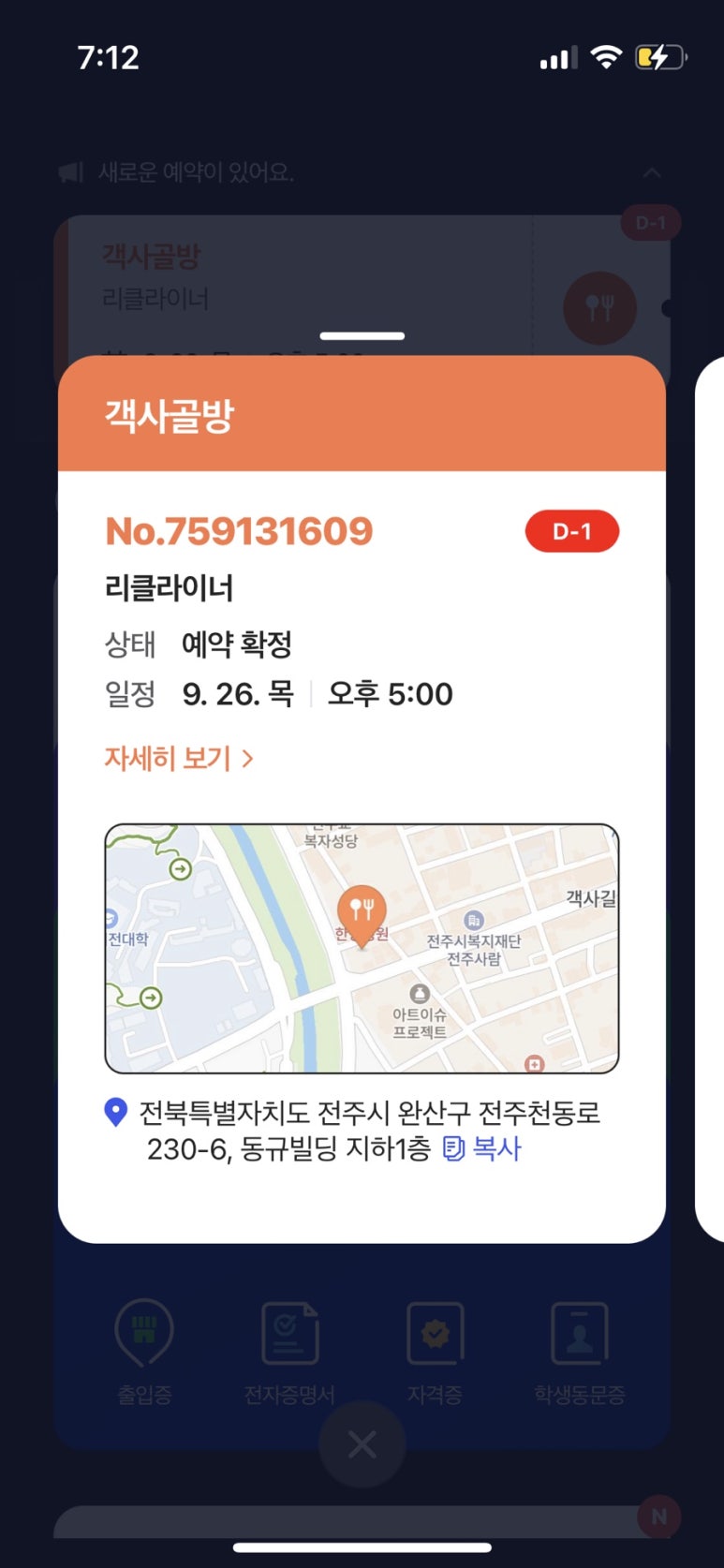
Task: Copy the address with 복사
Action: click(482, 1148)
